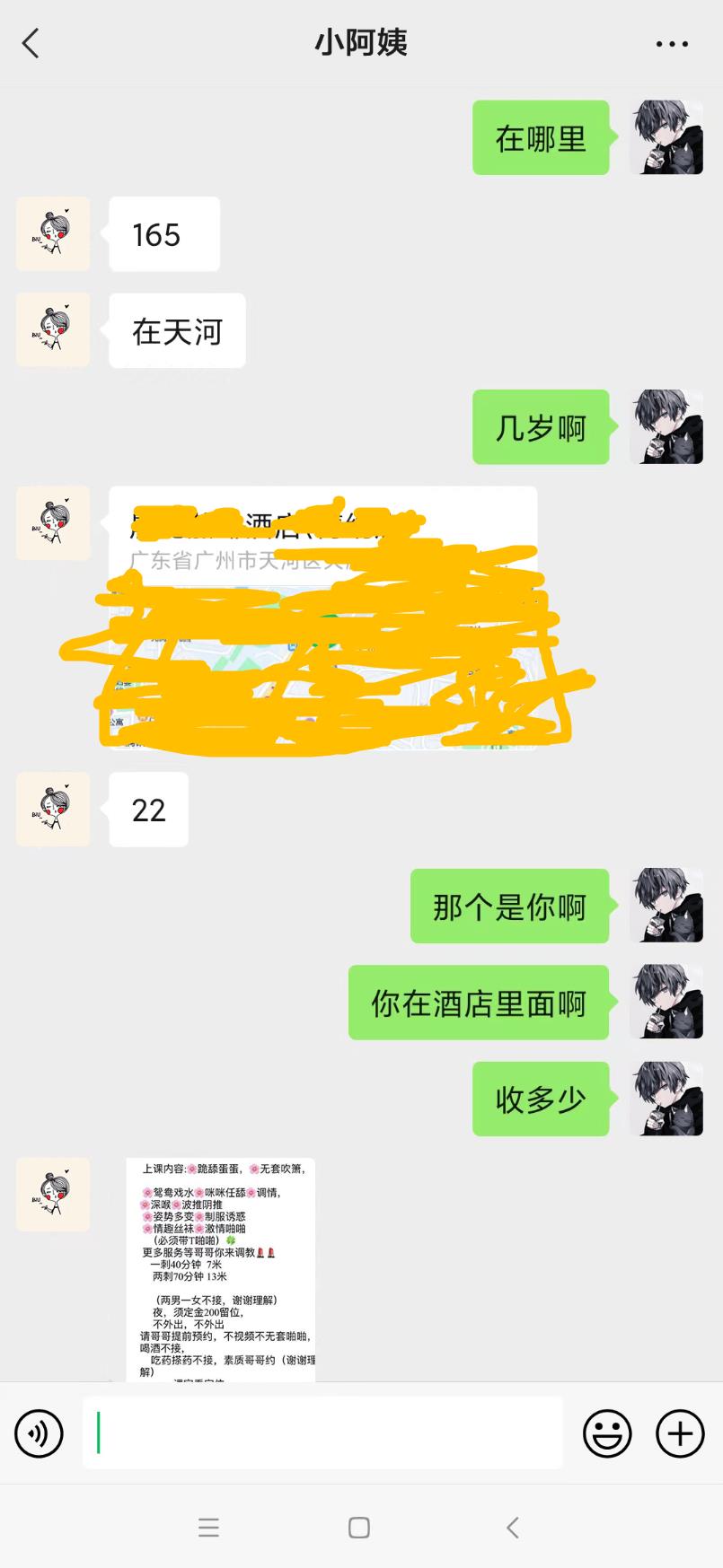Screen dimensions: 723x1568
Task: Switch to voice message input
Action: click(x=39, y=1433)
